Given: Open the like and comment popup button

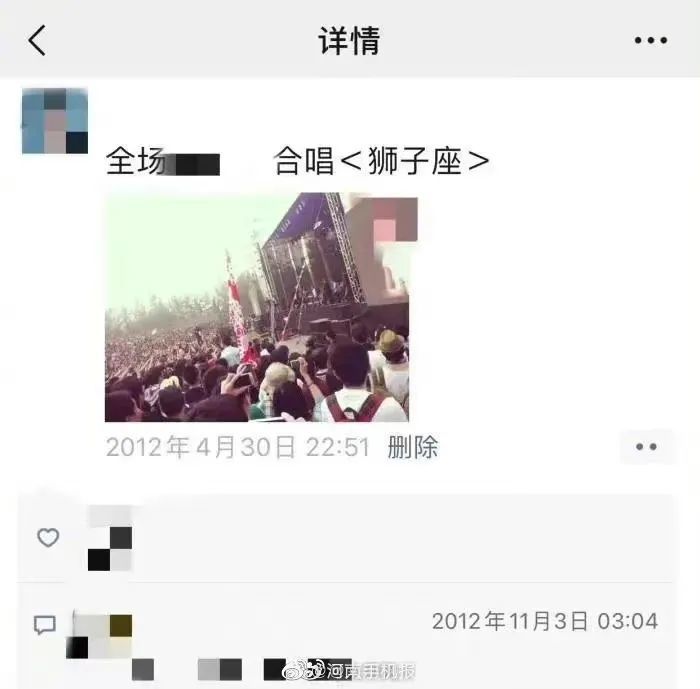Looking at the screenshot, I should coord(646,447).
